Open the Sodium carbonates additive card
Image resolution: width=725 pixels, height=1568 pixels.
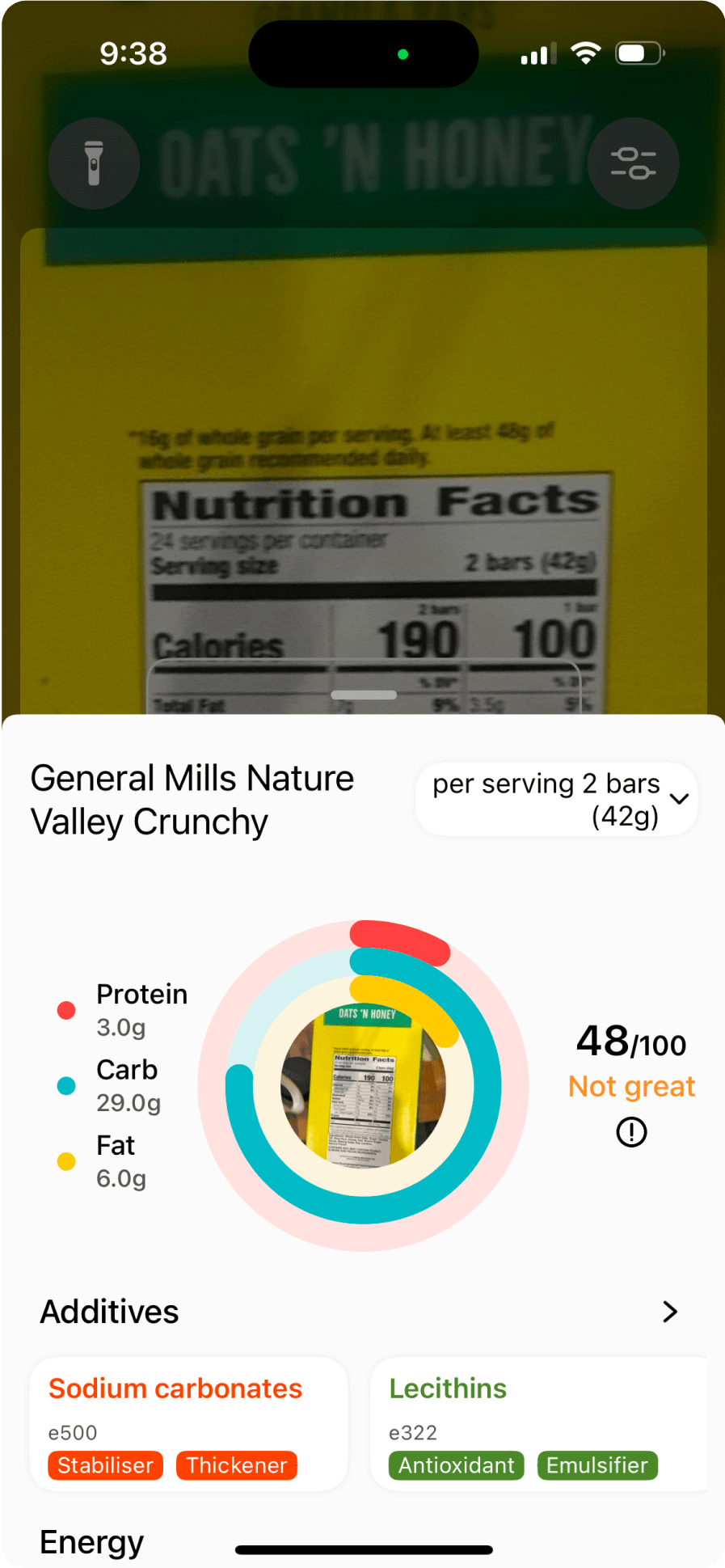click(188, 1423)
